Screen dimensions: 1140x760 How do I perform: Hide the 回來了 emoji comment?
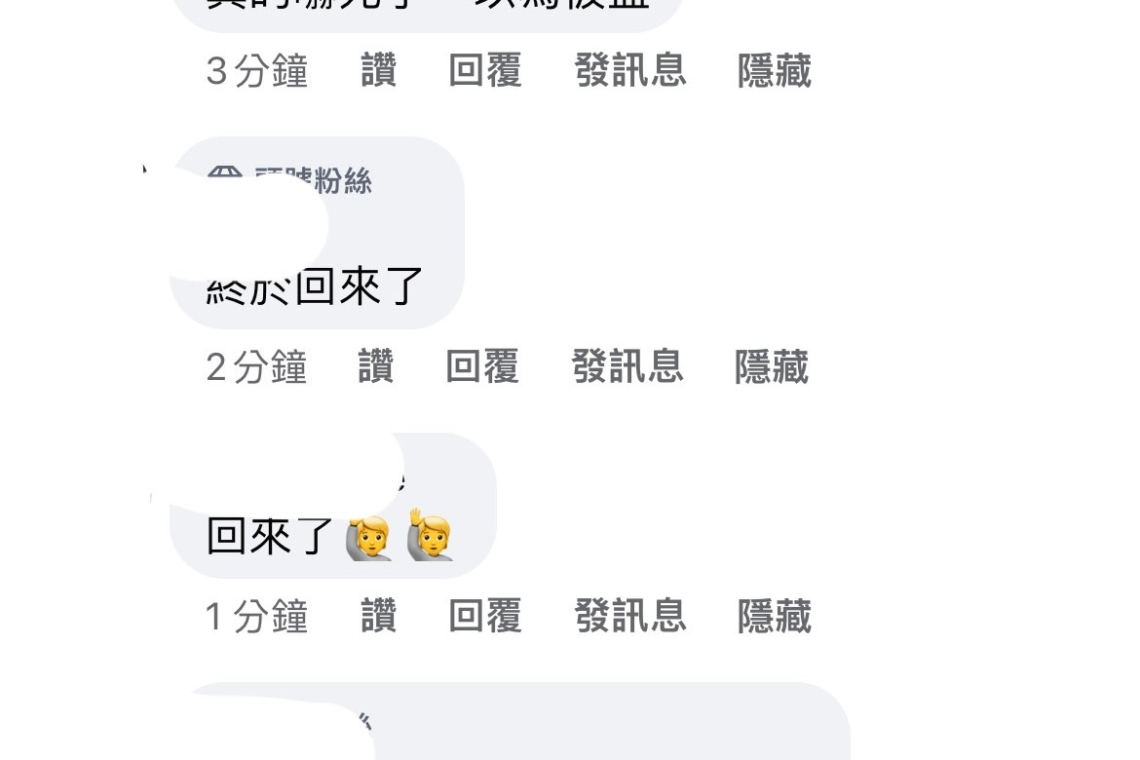(774, 617)
